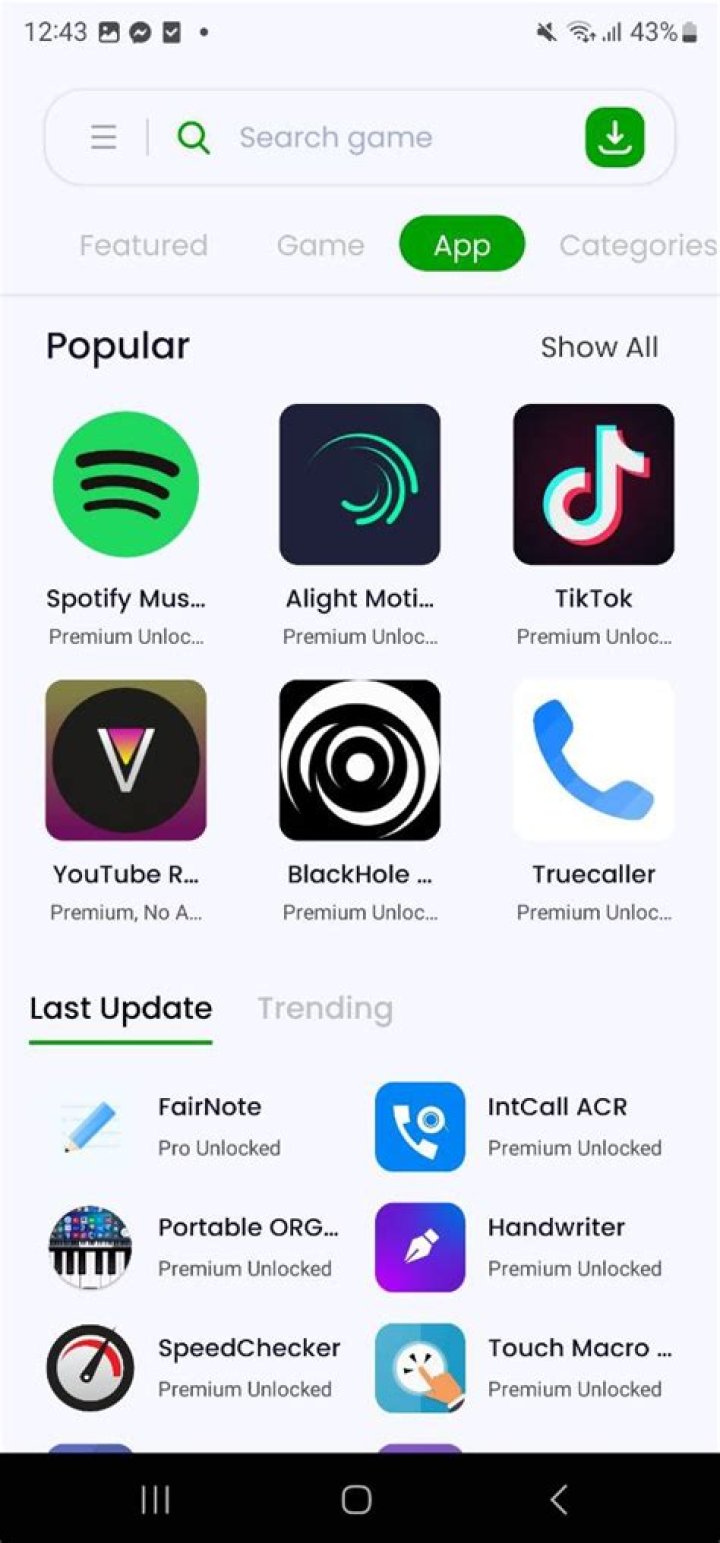Switch to the Game tab
Image resolution: width=720 pixels, height=1543 pixels.
pos(320,245)
